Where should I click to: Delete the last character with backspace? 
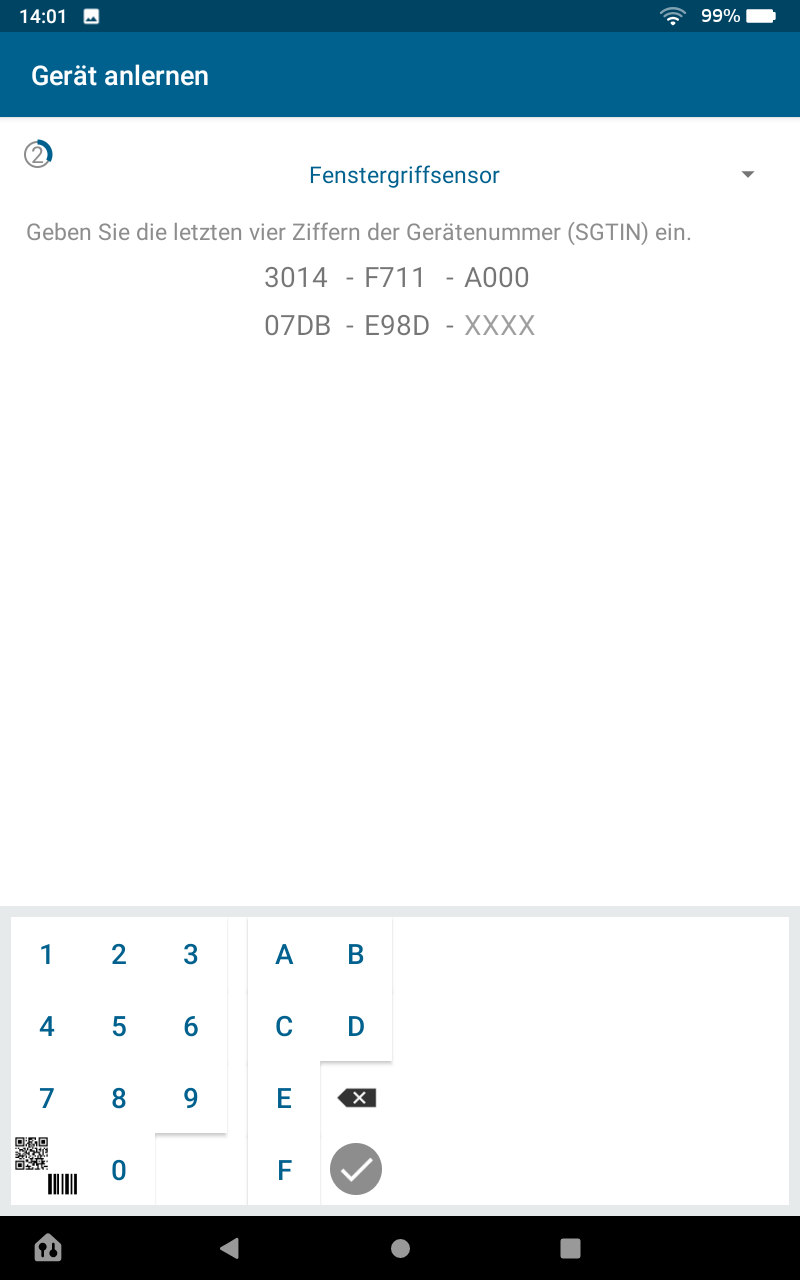point(356,1099)
